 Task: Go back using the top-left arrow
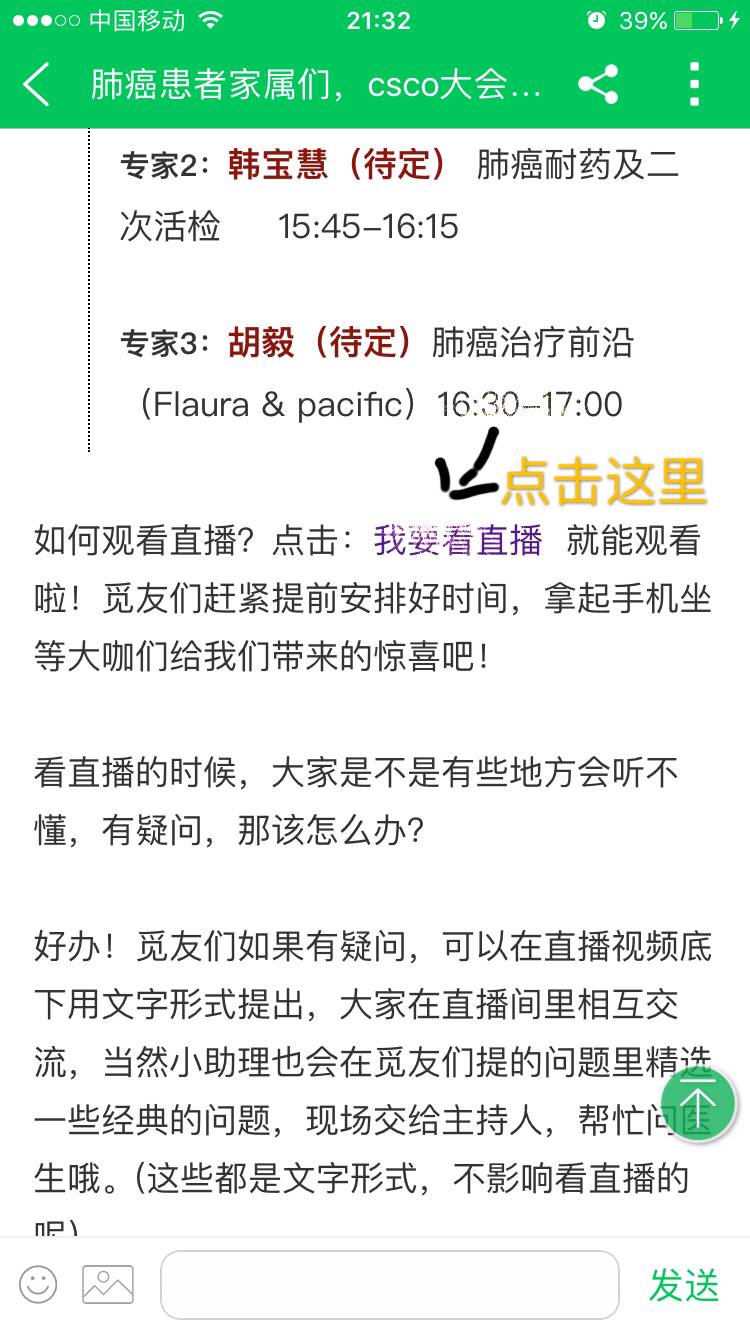click(x=37, y=85)
